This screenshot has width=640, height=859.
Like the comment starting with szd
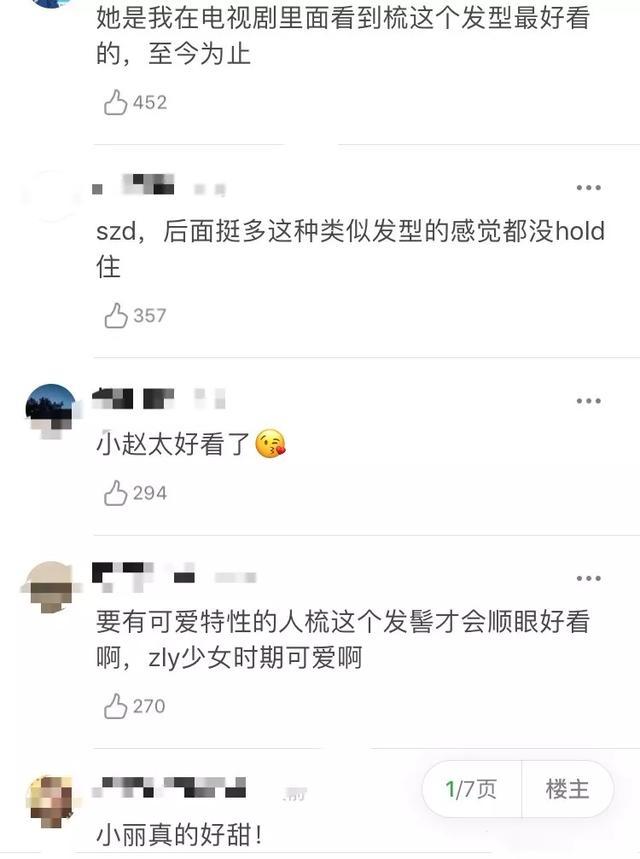117,315
